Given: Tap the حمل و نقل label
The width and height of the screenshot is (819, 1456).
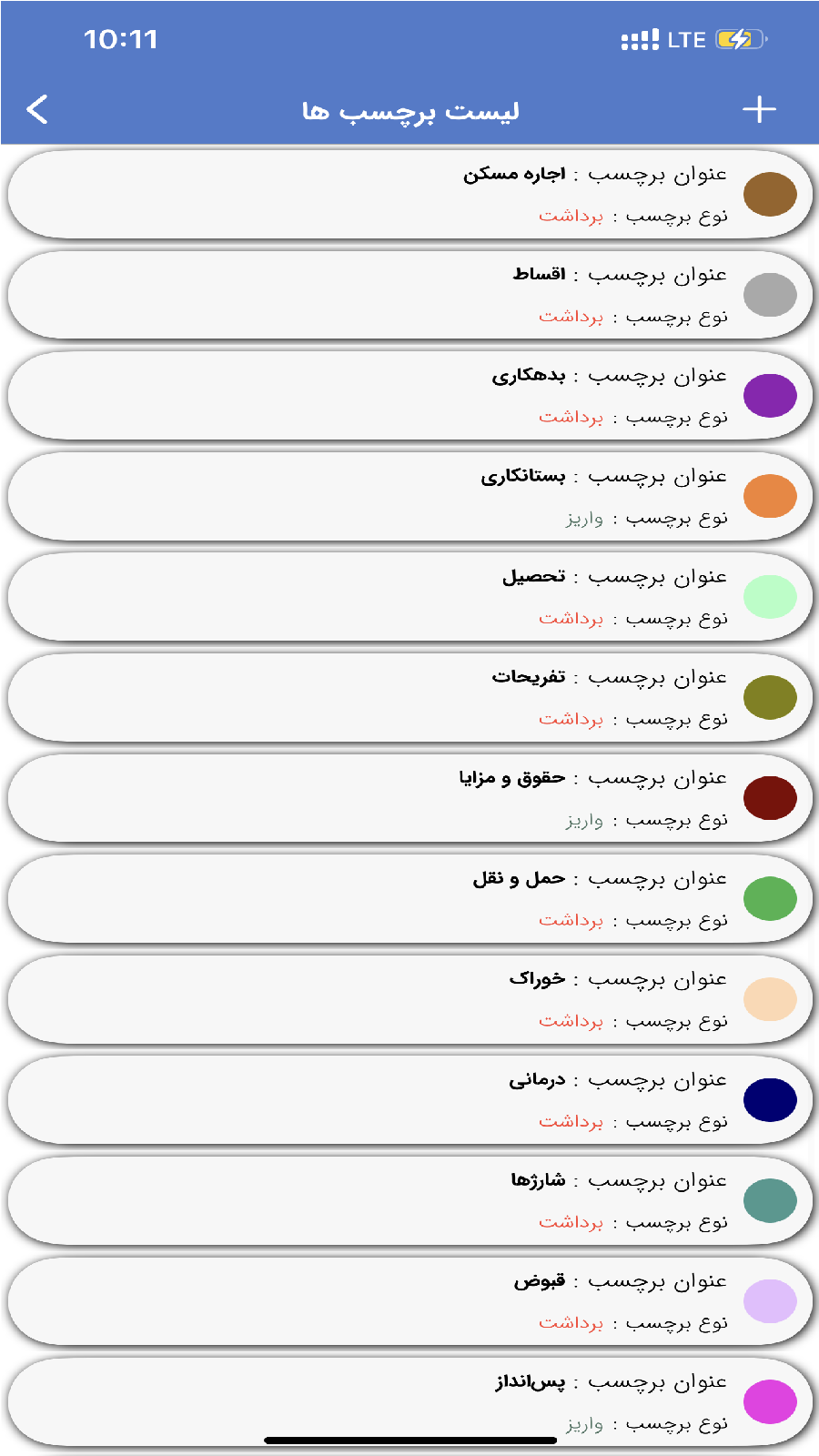Looking at the screenshot, I should click(409, 899).
